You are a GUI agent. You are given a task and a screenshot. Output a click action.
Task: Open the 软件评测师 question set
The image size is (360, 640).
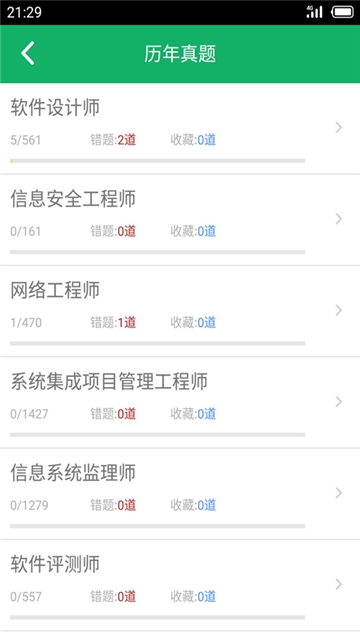click(x=180, y=586)
